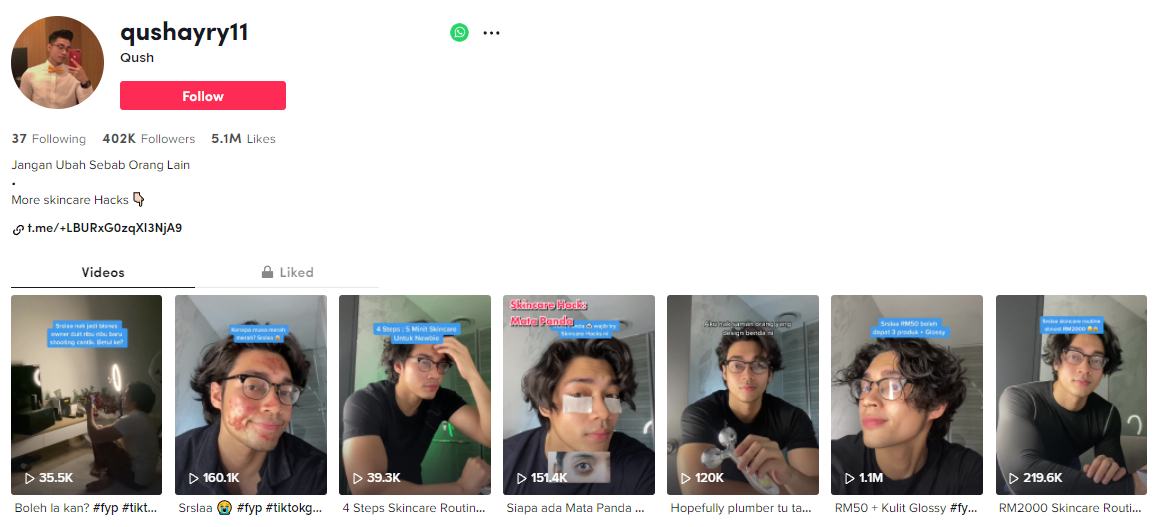This screenshot has height=527, width=1154.
Task: Open the three-dot more options menu
Action: coord(491,32)
